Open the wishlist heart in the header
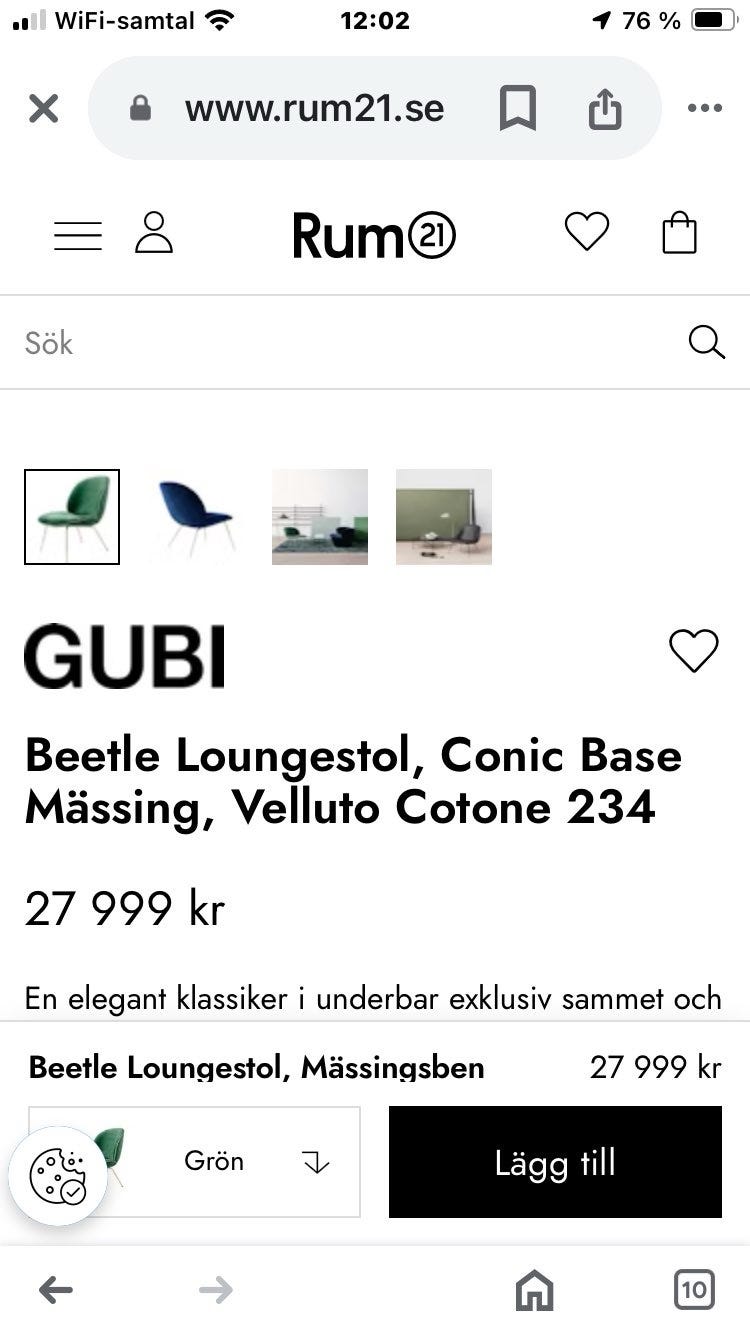Image resolution: width=750 pixels, height=1334 pixels. (x=587, y=231)
